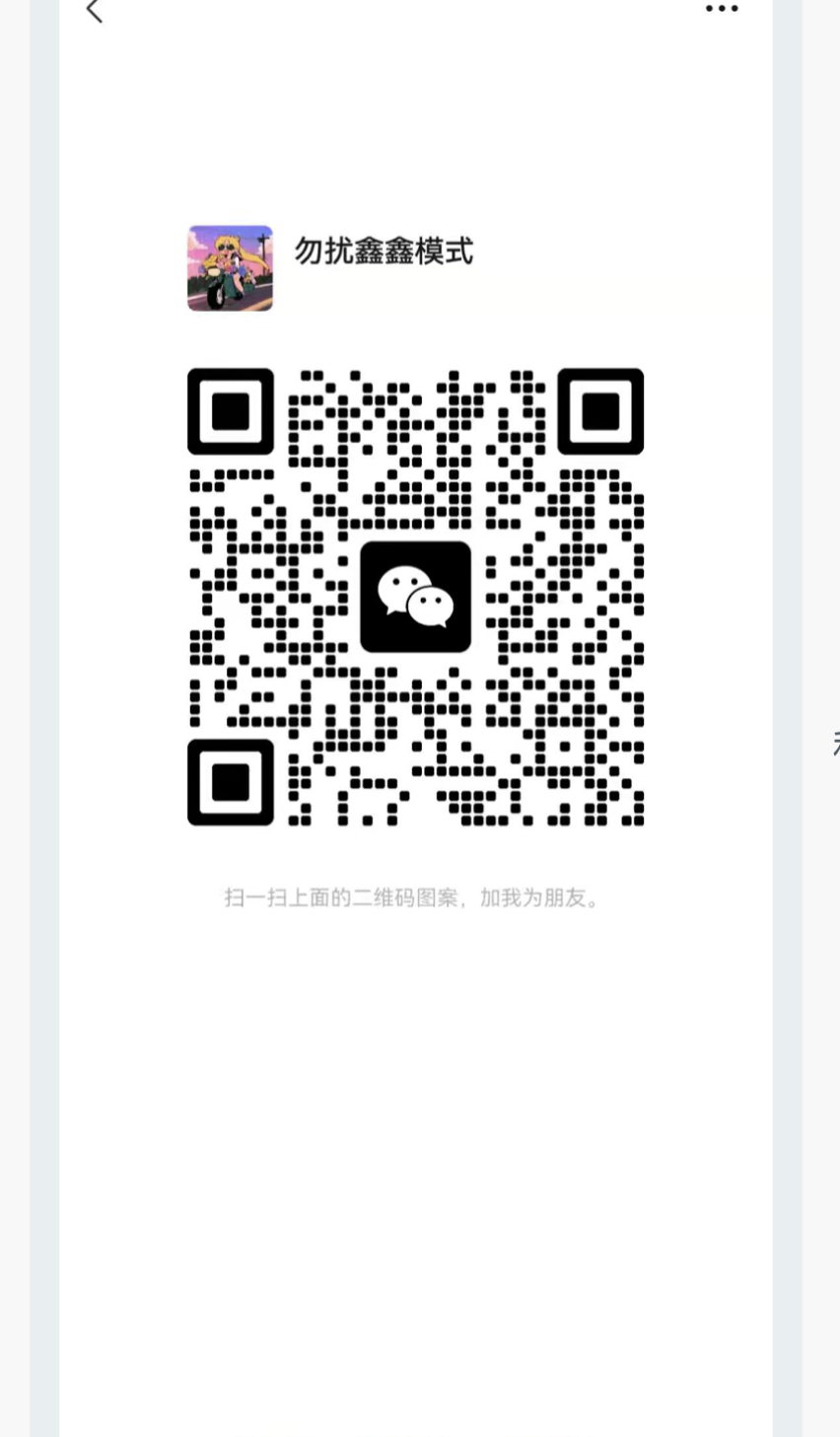This screenshot has width=840, height=1437.
Task: Open the three-dot overflow menu
Action: [722, 9]
